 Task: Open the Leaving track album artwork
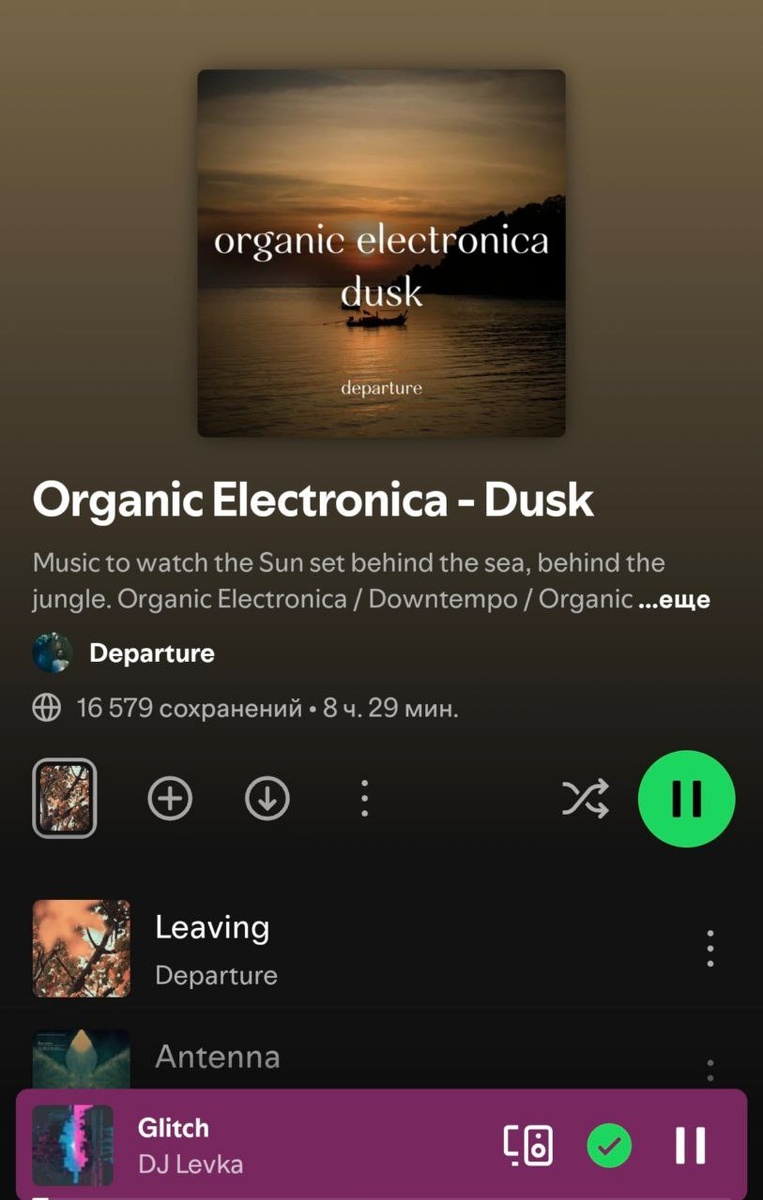click(x=81, y=948)
